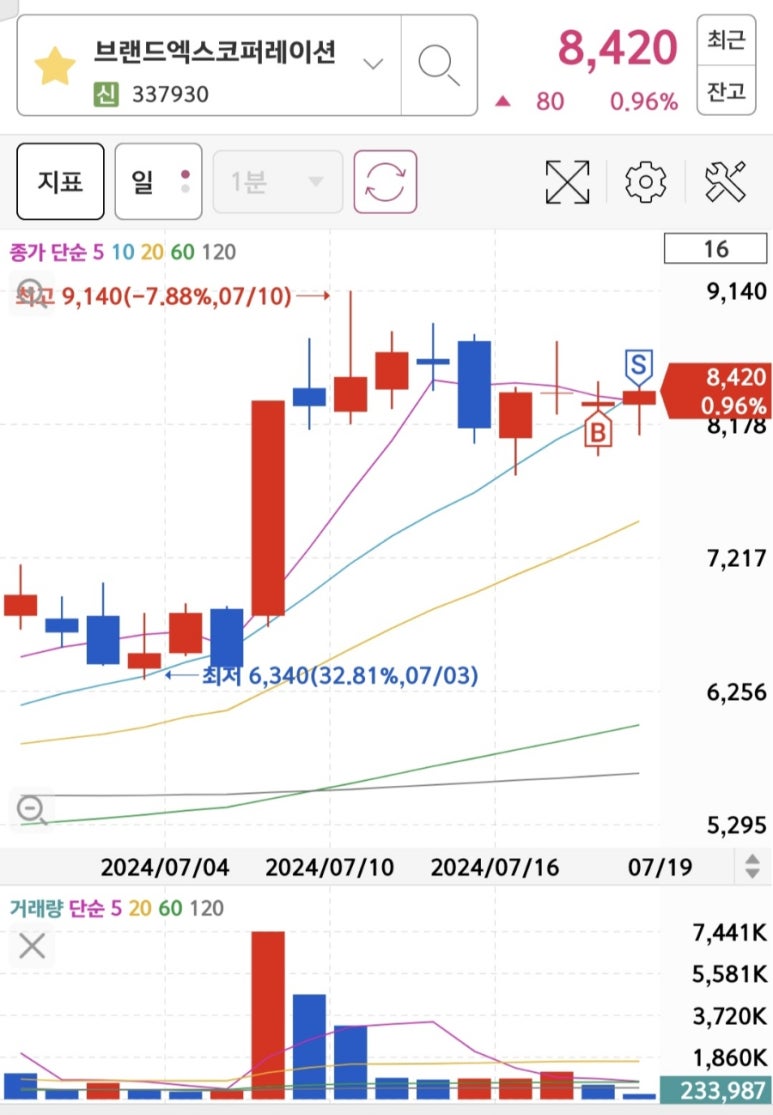
Task: Open the 잔고 balance button
Action: pos(726,92)
